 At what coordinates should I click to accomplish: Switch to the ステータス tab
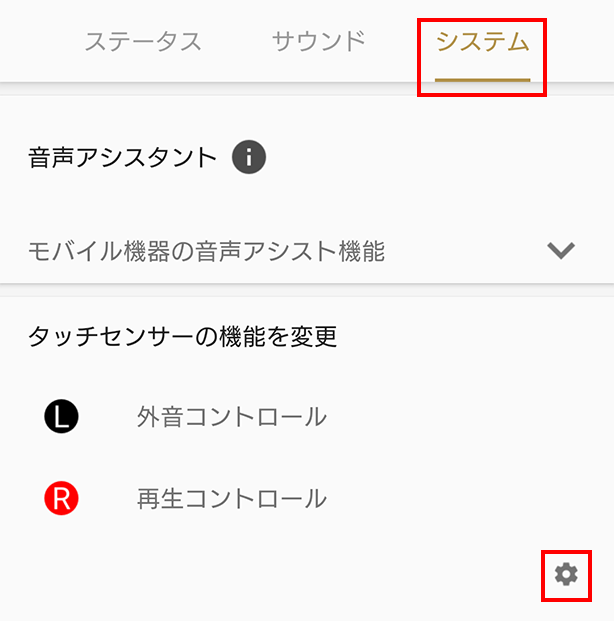click(x=143, y=42)
